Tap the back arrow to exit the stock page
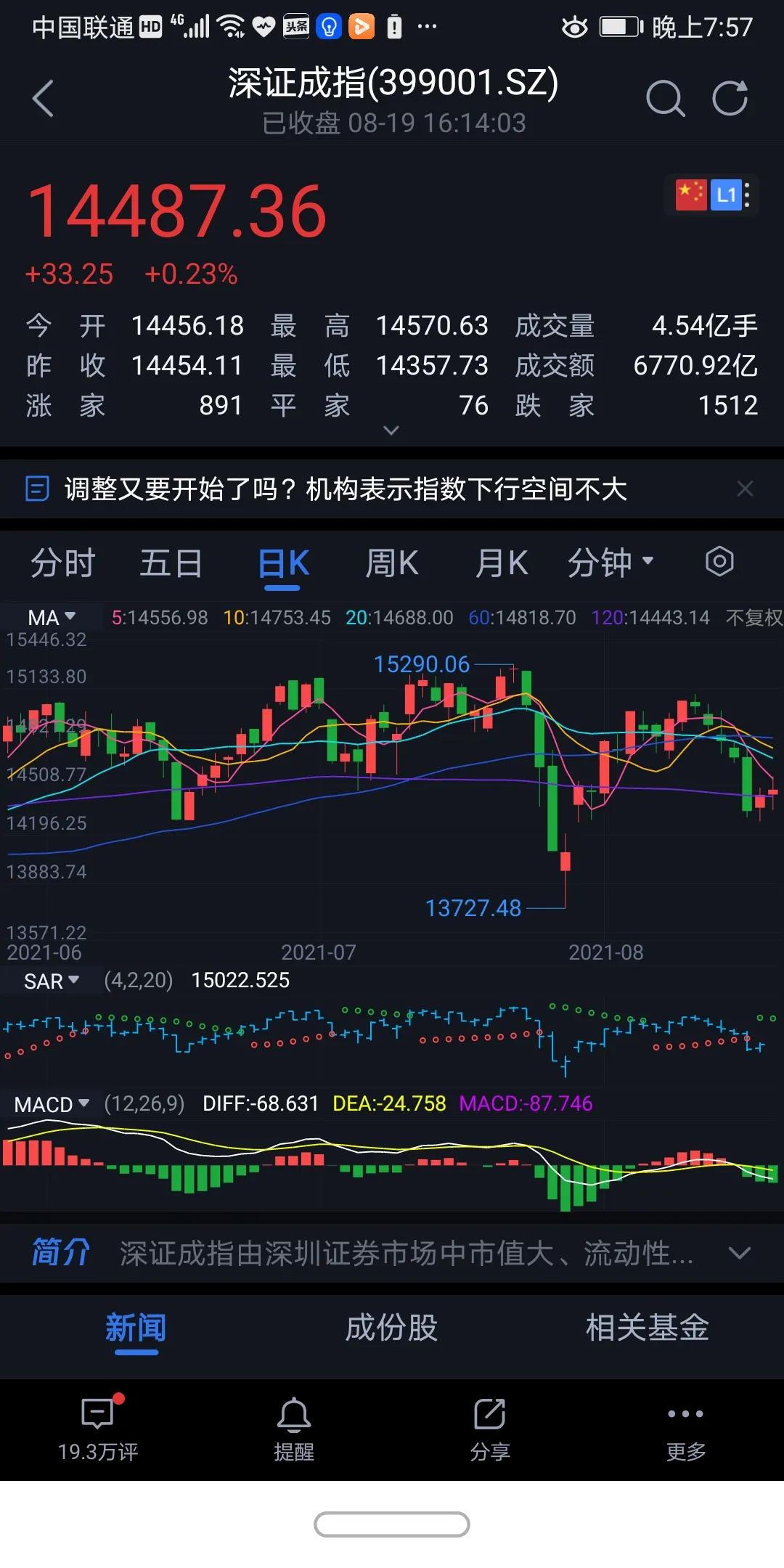 pos(44,99)
